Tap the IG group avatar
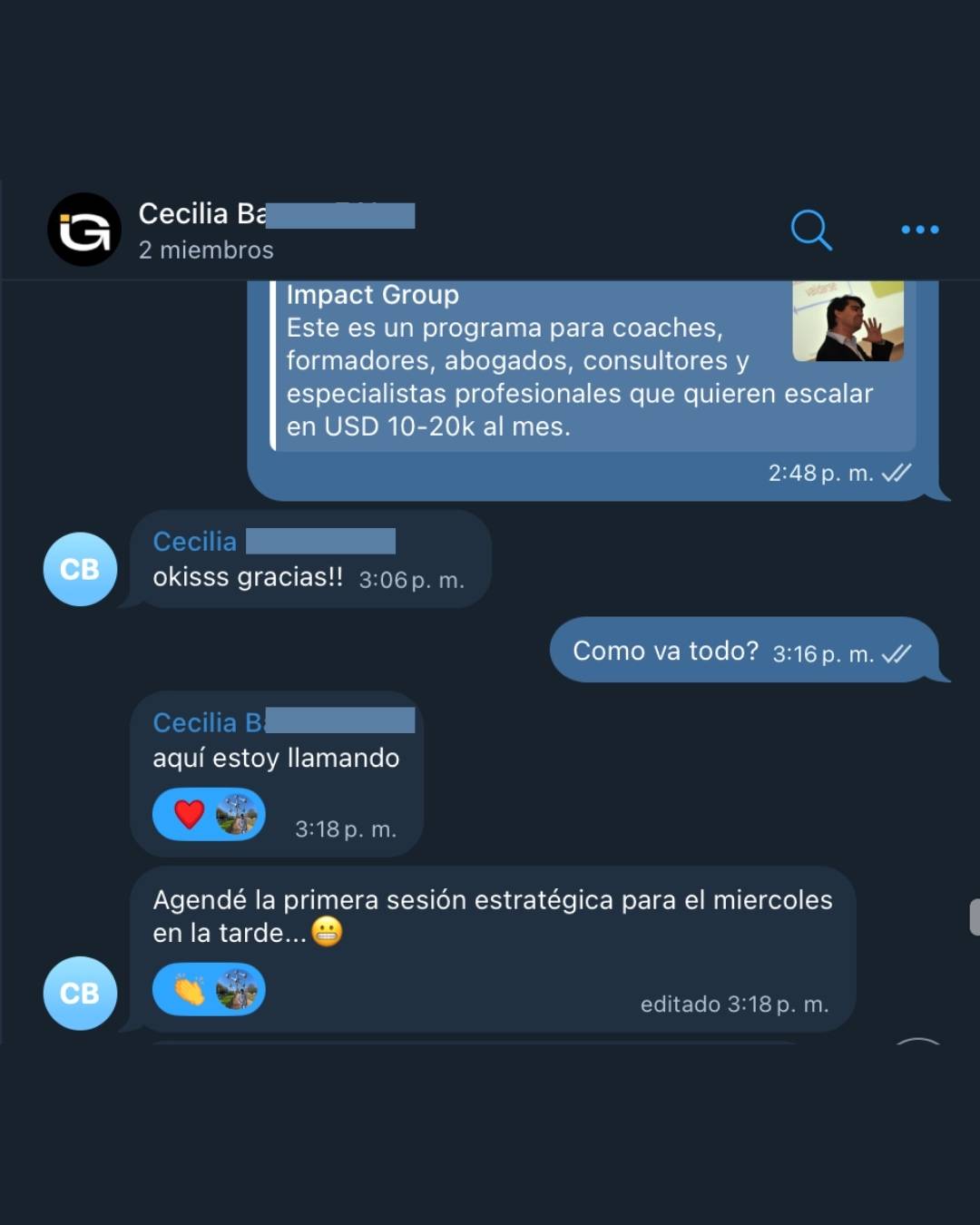 [84, 230]
